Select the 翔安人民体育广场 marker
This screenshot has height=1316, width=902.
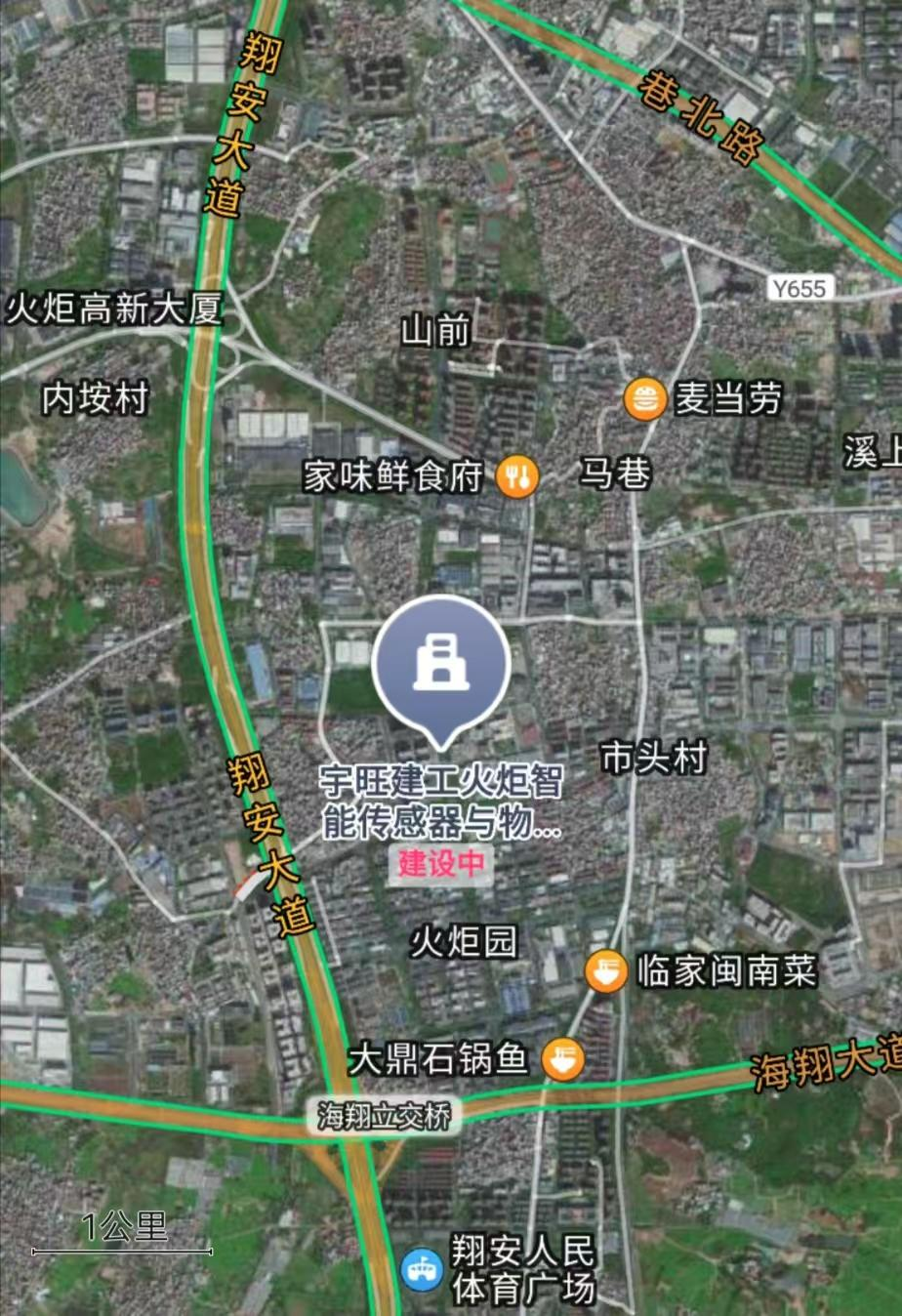tap(423, 1270)
